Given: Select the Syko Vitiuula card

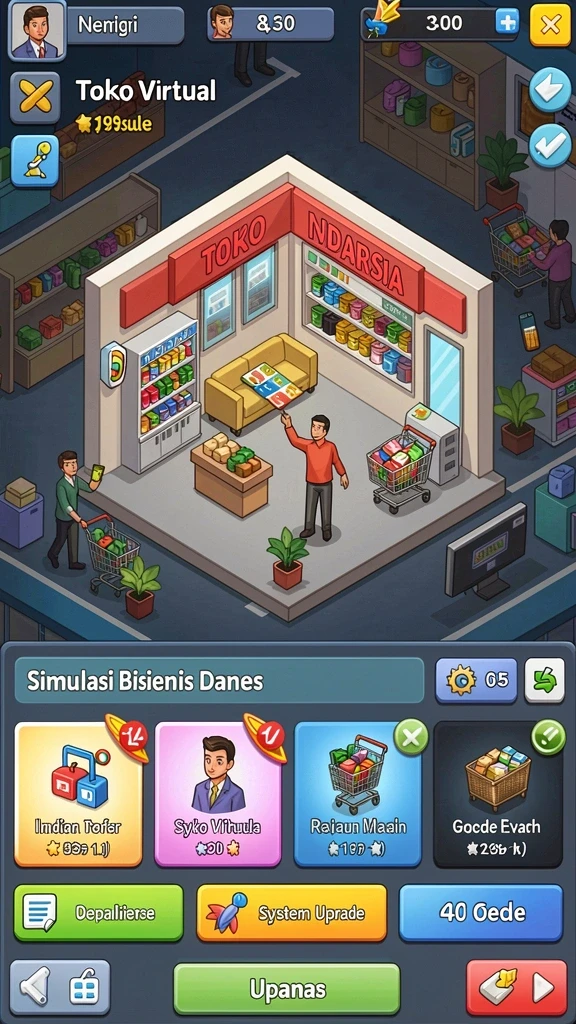Looking at the screenshot, I should 218,794.
